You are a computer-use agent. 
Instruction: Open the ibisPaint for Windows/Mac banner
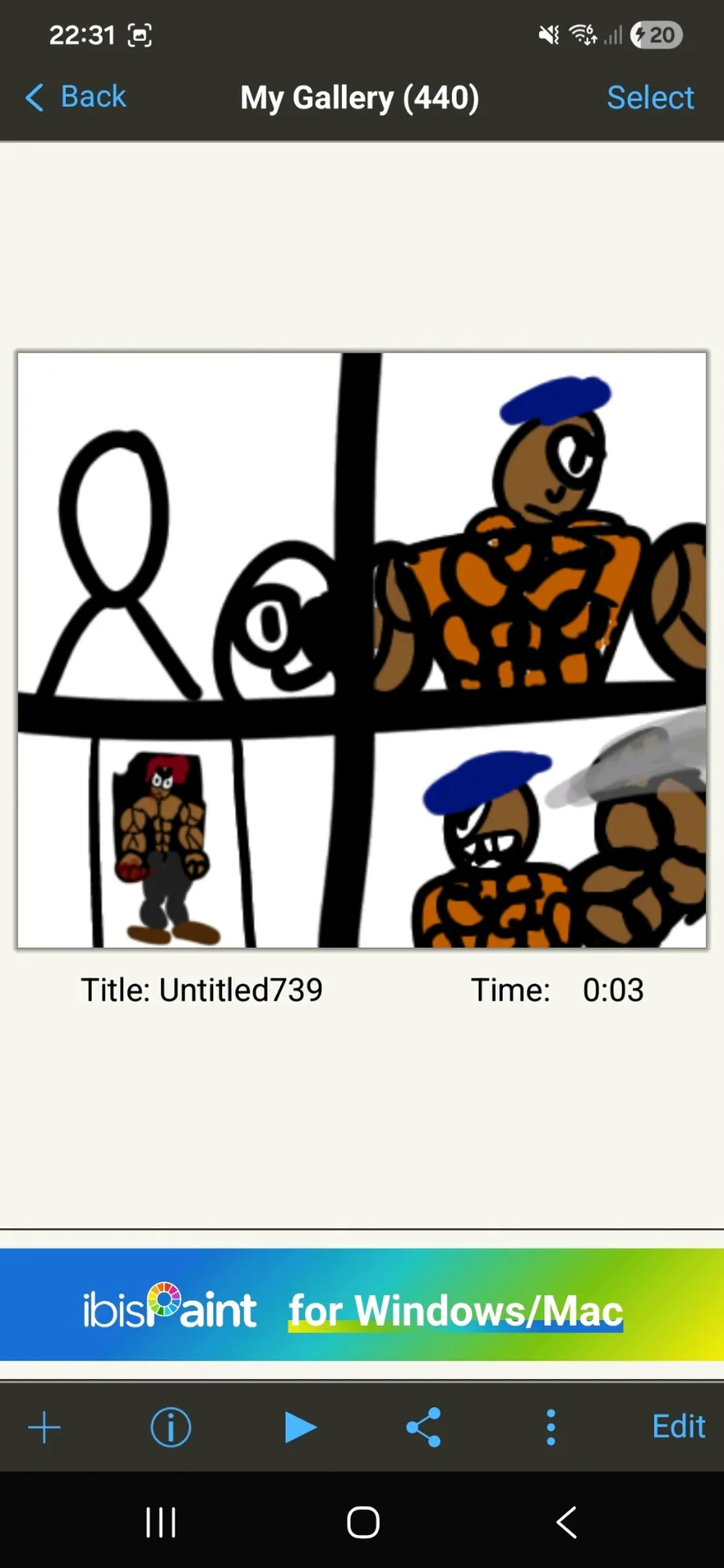(x=362, y=1304)
